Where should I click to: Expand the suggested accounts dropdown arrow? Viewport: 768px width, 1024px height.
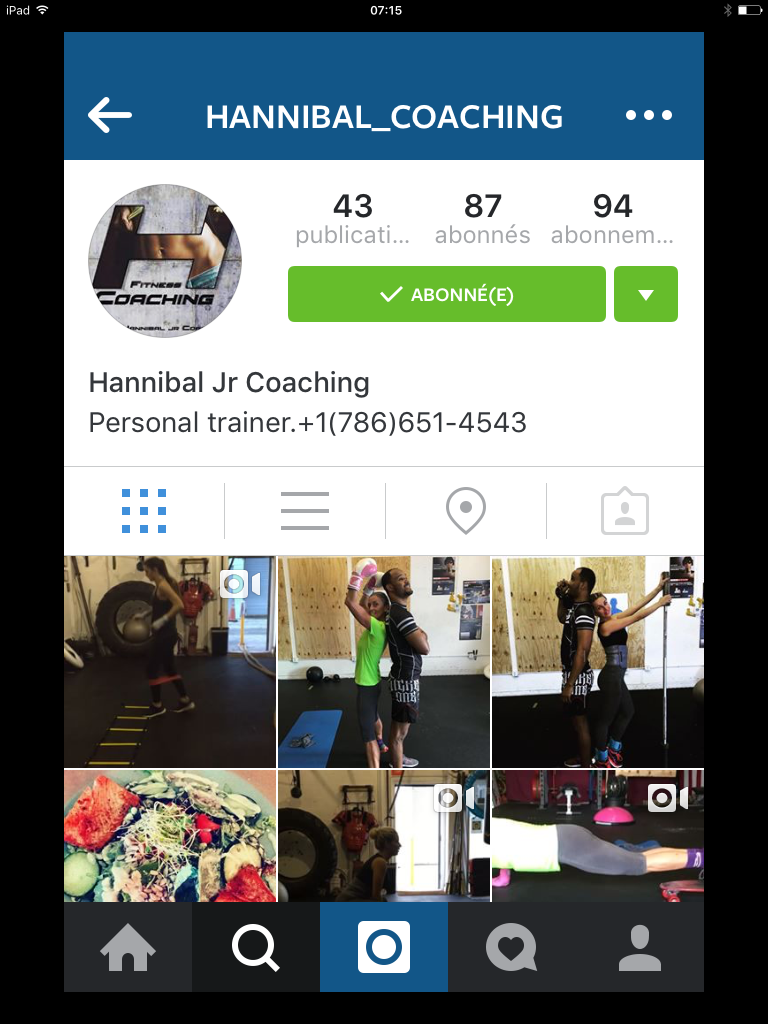[646, 294]
